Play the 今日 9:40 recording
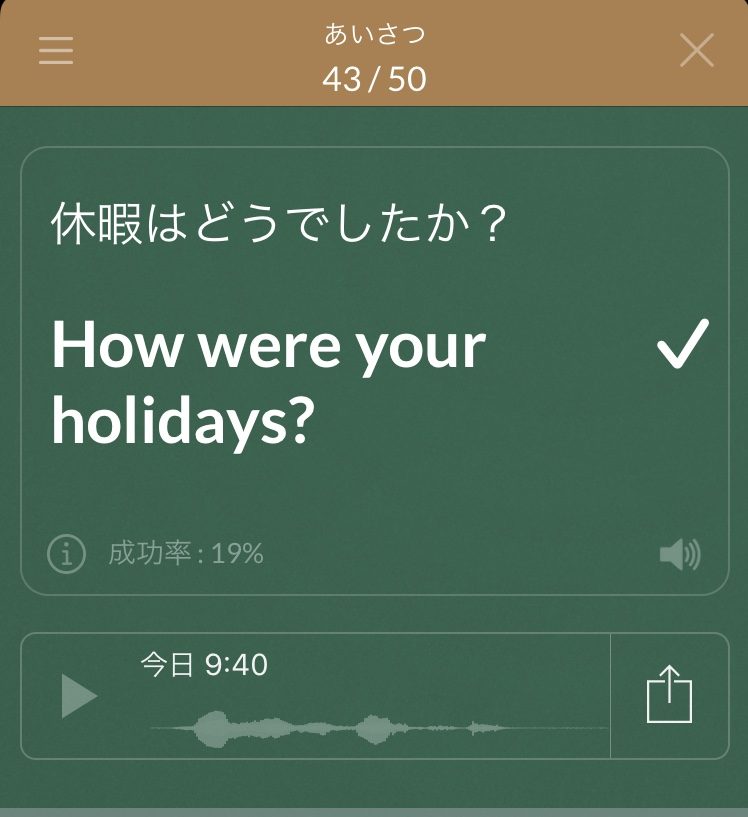This screenshot has width=748, height=817. (79, 696)
